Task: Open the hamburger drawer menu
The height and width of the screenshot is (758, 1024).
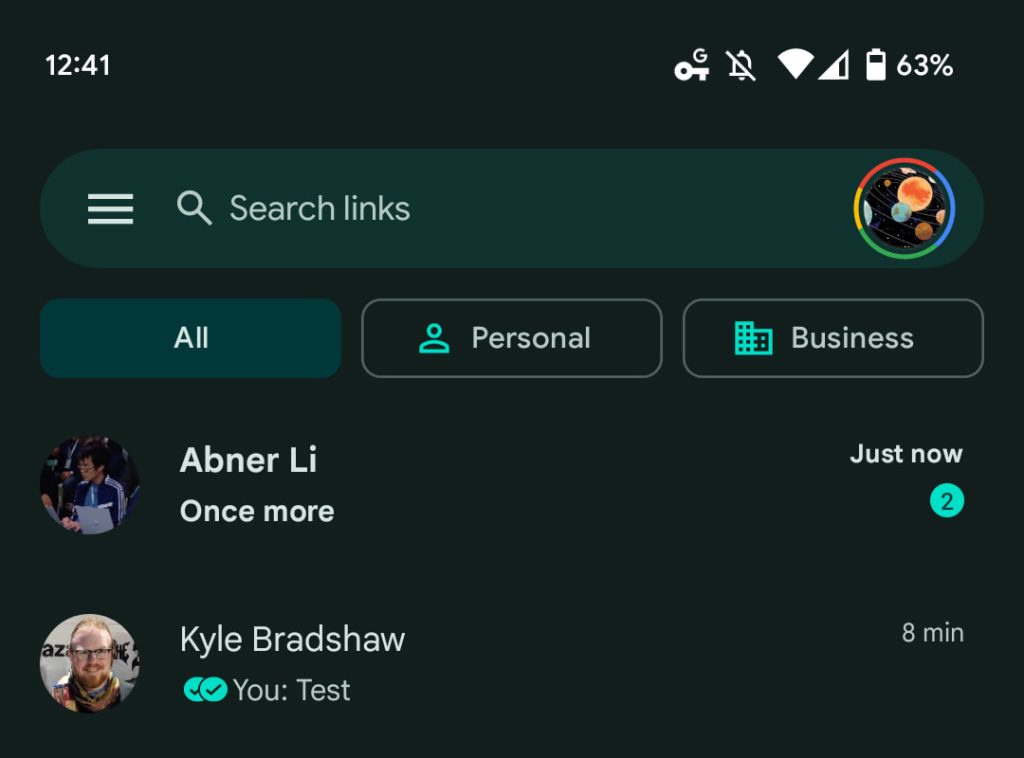Action: [x=110, y=208]
